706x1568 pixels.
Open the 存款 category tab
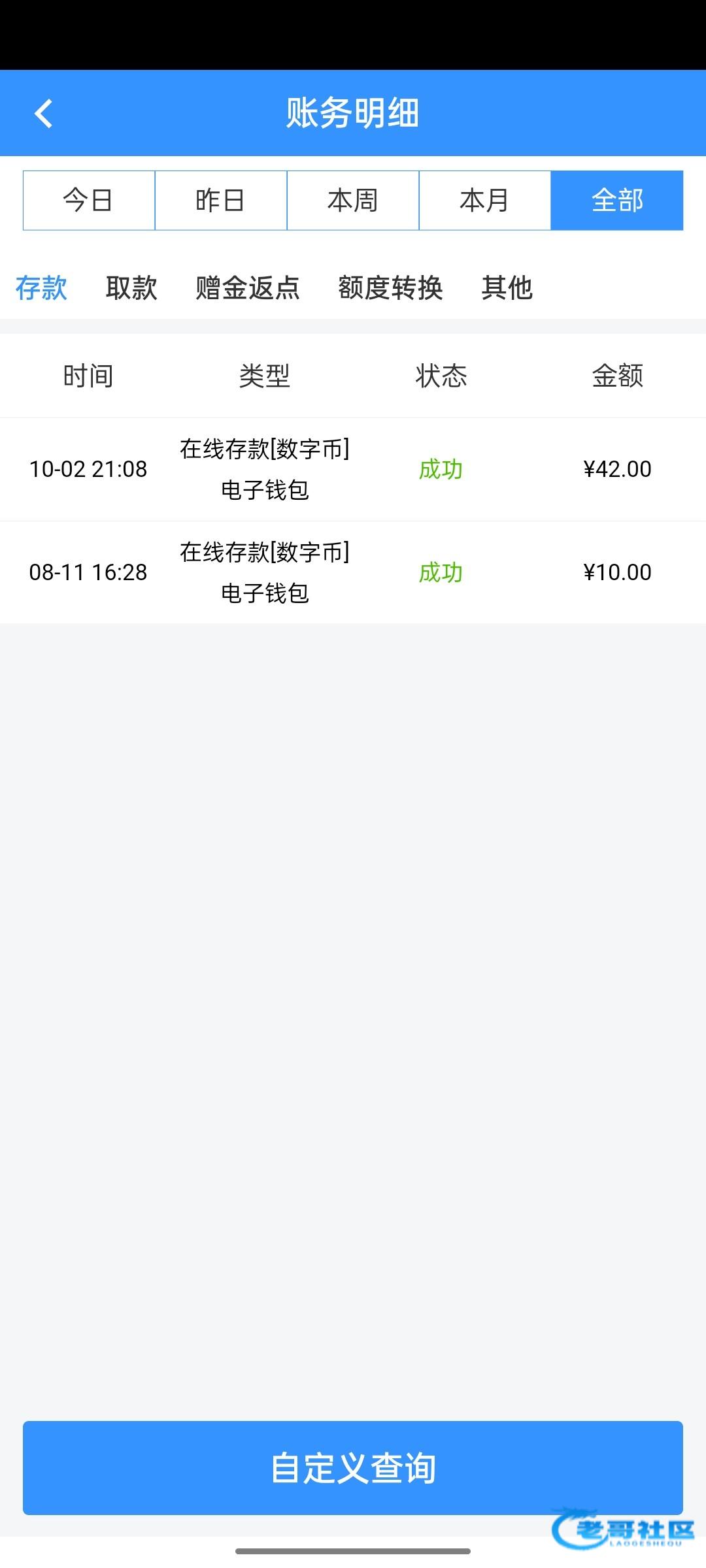click(41, 287)
